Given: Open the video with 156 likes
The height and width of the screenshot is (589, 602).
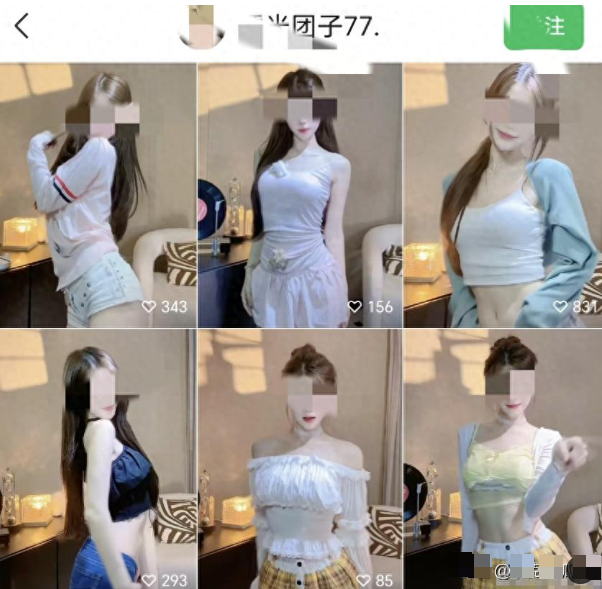Looking at the screenshot, I should pyautogui.click(x=300, y=195).
